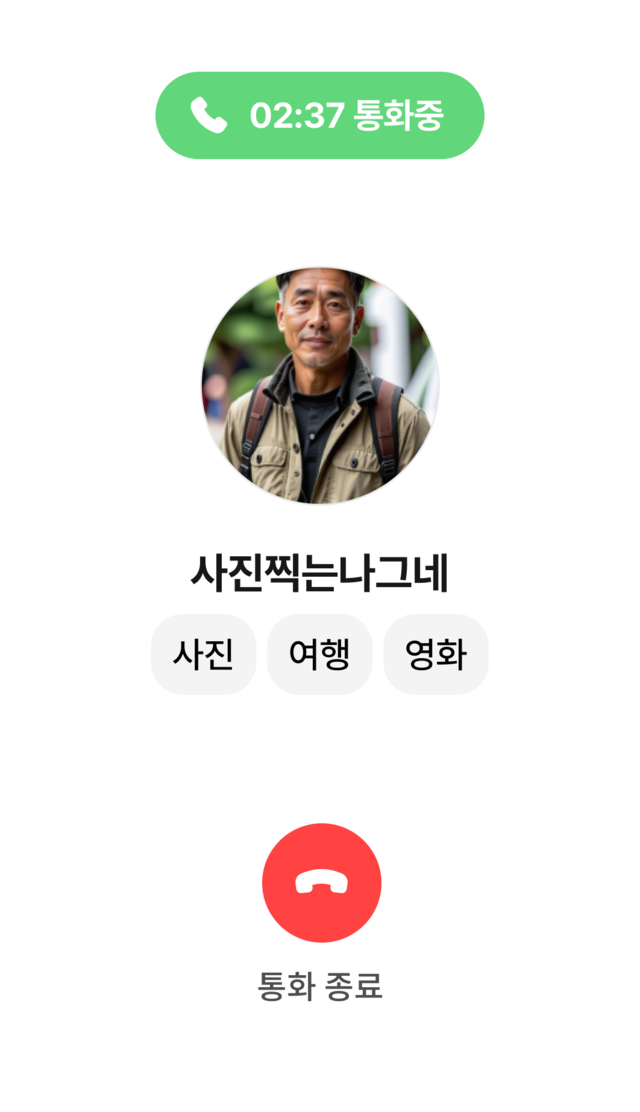Image resolution: width=640 pixels, height=1112 pixels.
Task: End the call with the red button
Action: (x=321, y=883)
